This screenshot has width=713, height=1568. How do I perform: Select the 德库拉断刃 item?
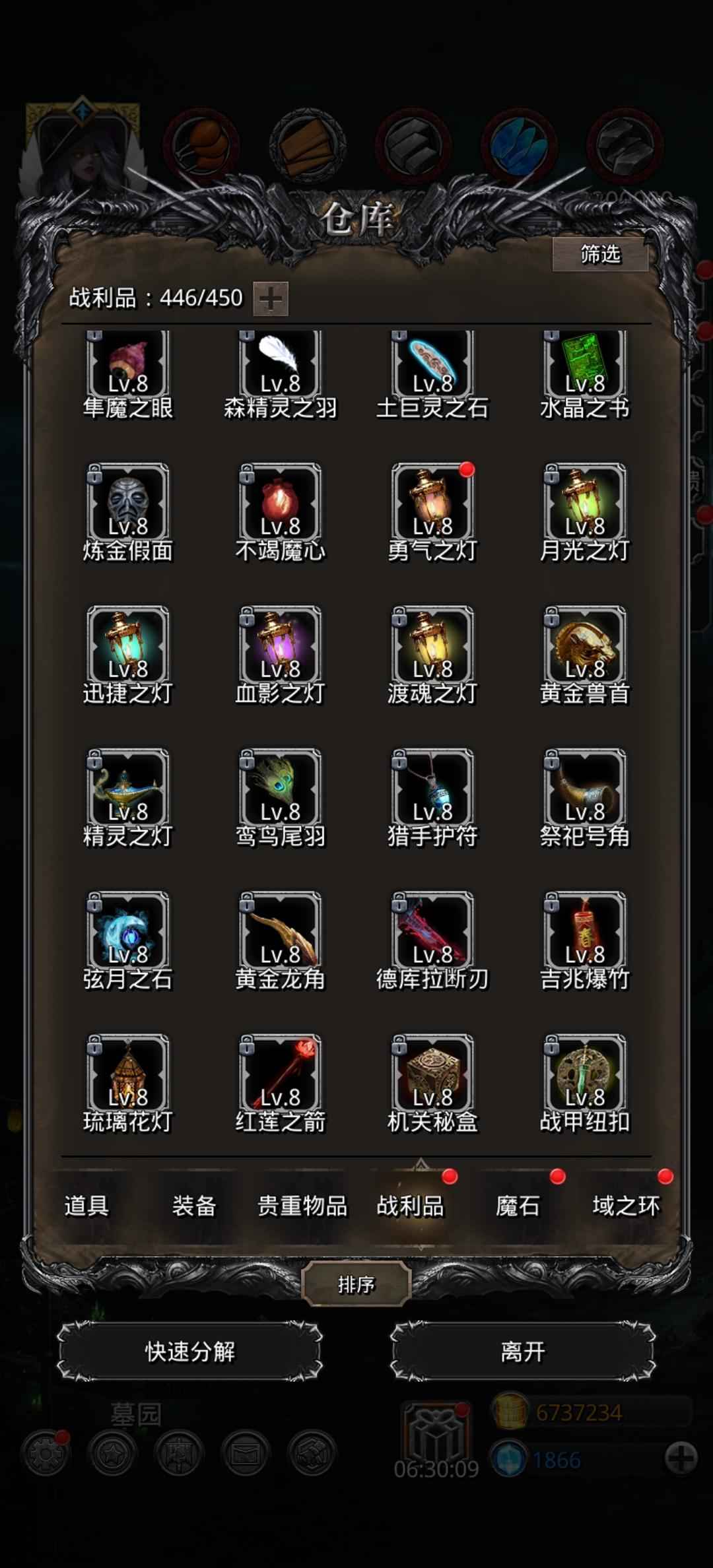click(432, 931)
